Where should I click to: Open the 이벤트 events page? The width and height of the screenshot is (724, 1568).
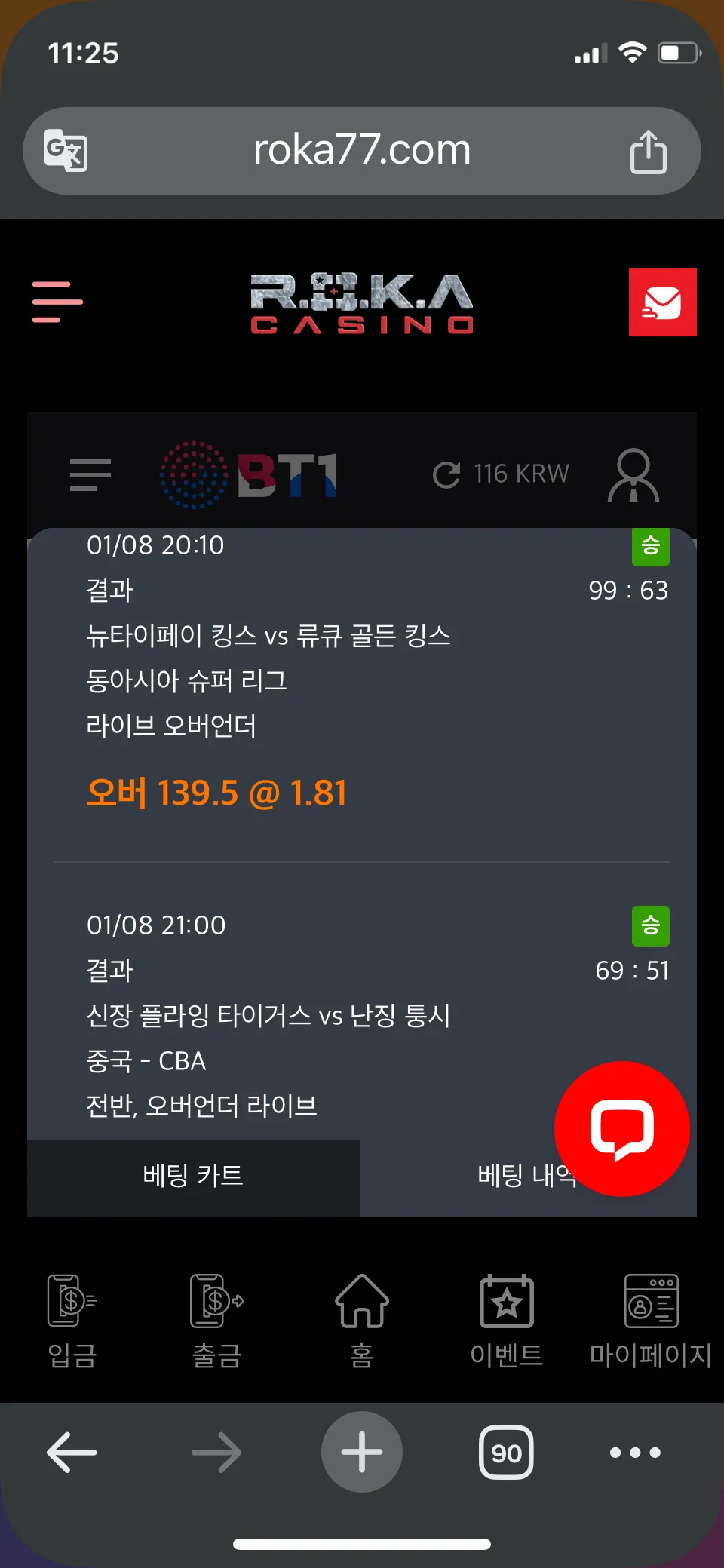pyautogui.click(x=507, y=1321)
